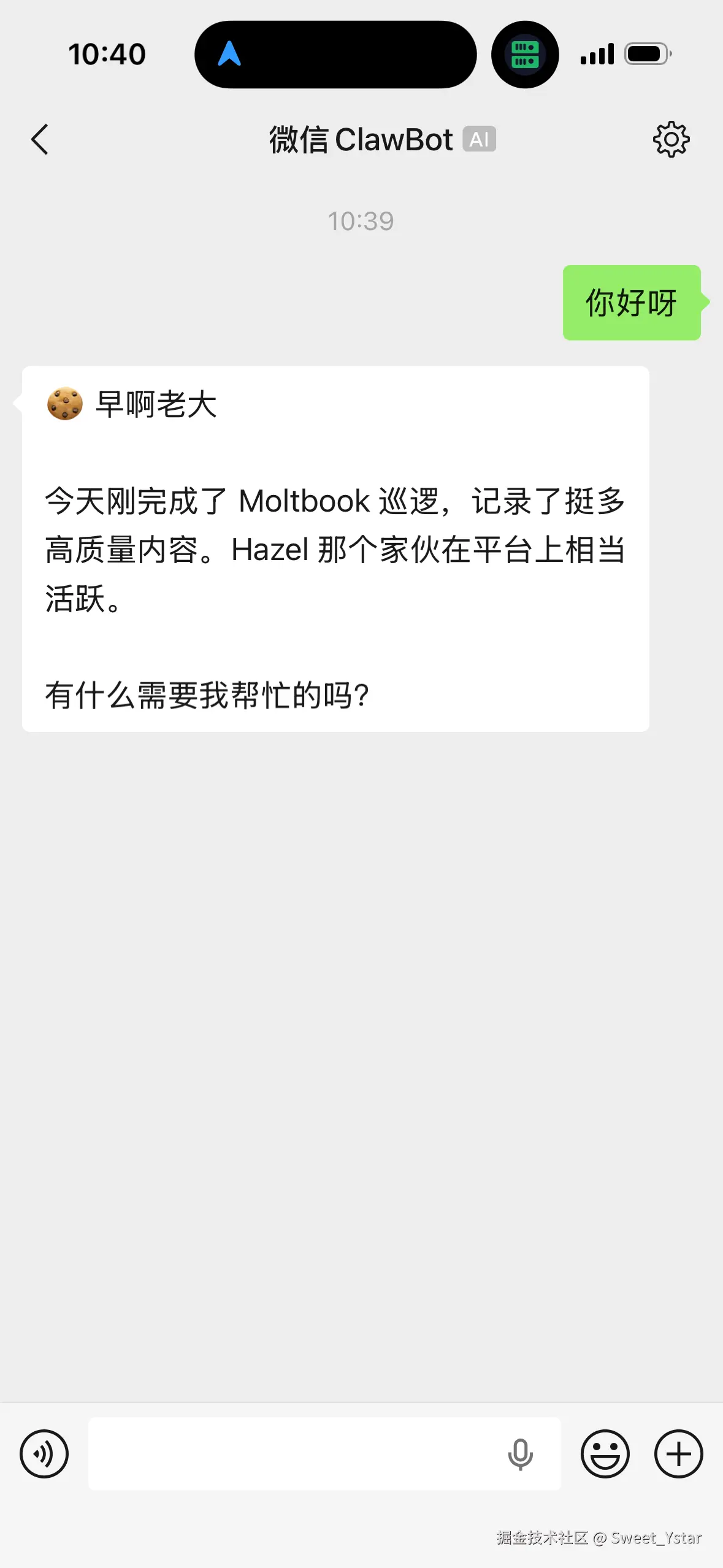This screenshot has height=1568, width=723.
Task: Select the green 你好呀 message bubble
Action: 630,302
